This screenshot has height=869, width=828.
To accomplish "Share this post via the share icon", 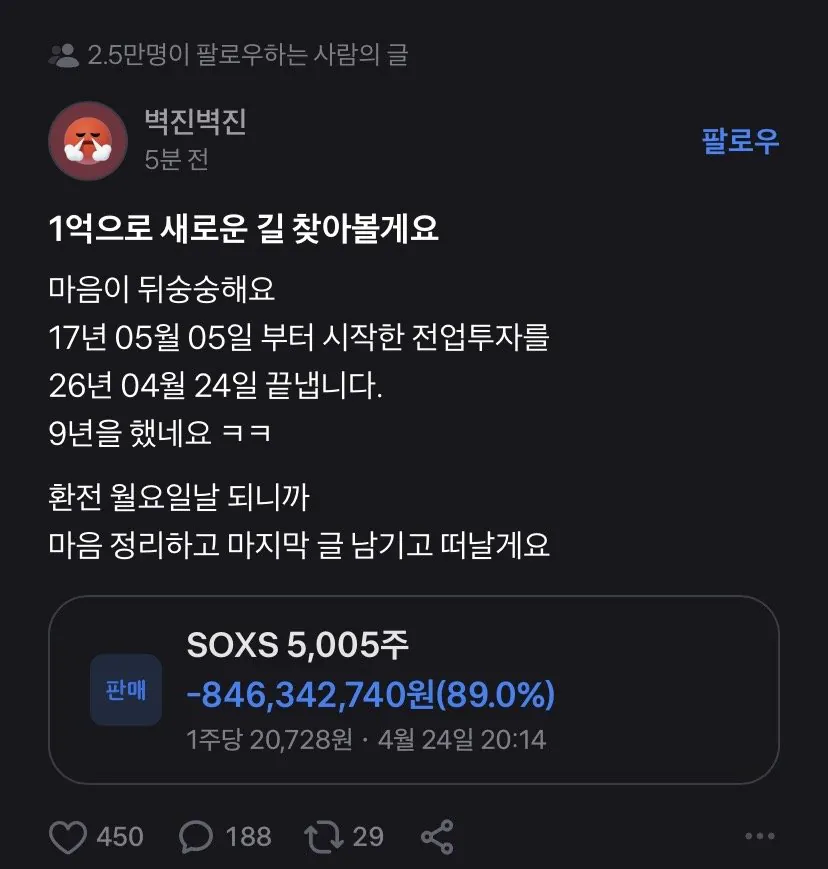I will pyautogui.click(x=437, y=836).
